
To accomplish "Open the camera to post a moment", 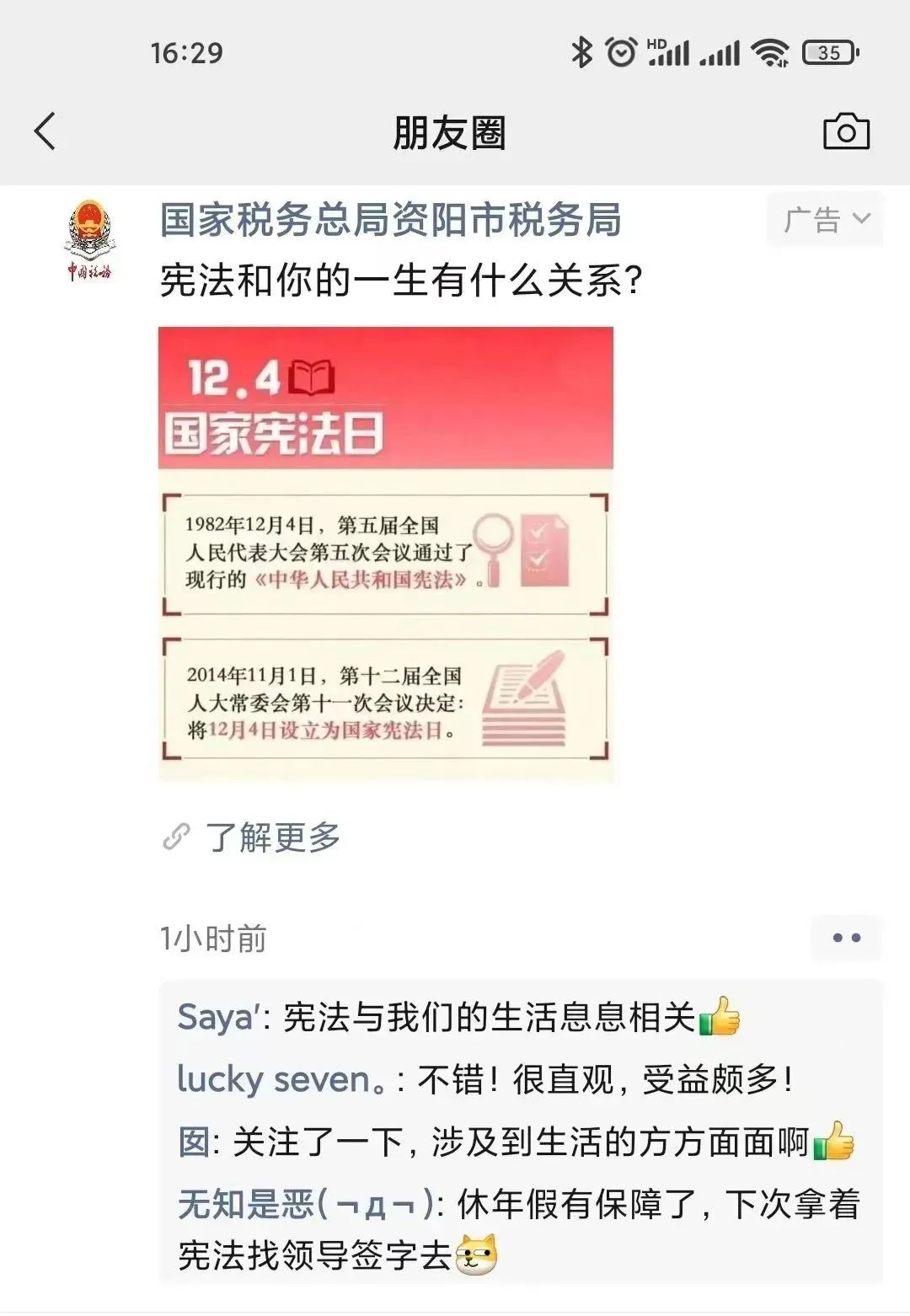I will 845,132.
